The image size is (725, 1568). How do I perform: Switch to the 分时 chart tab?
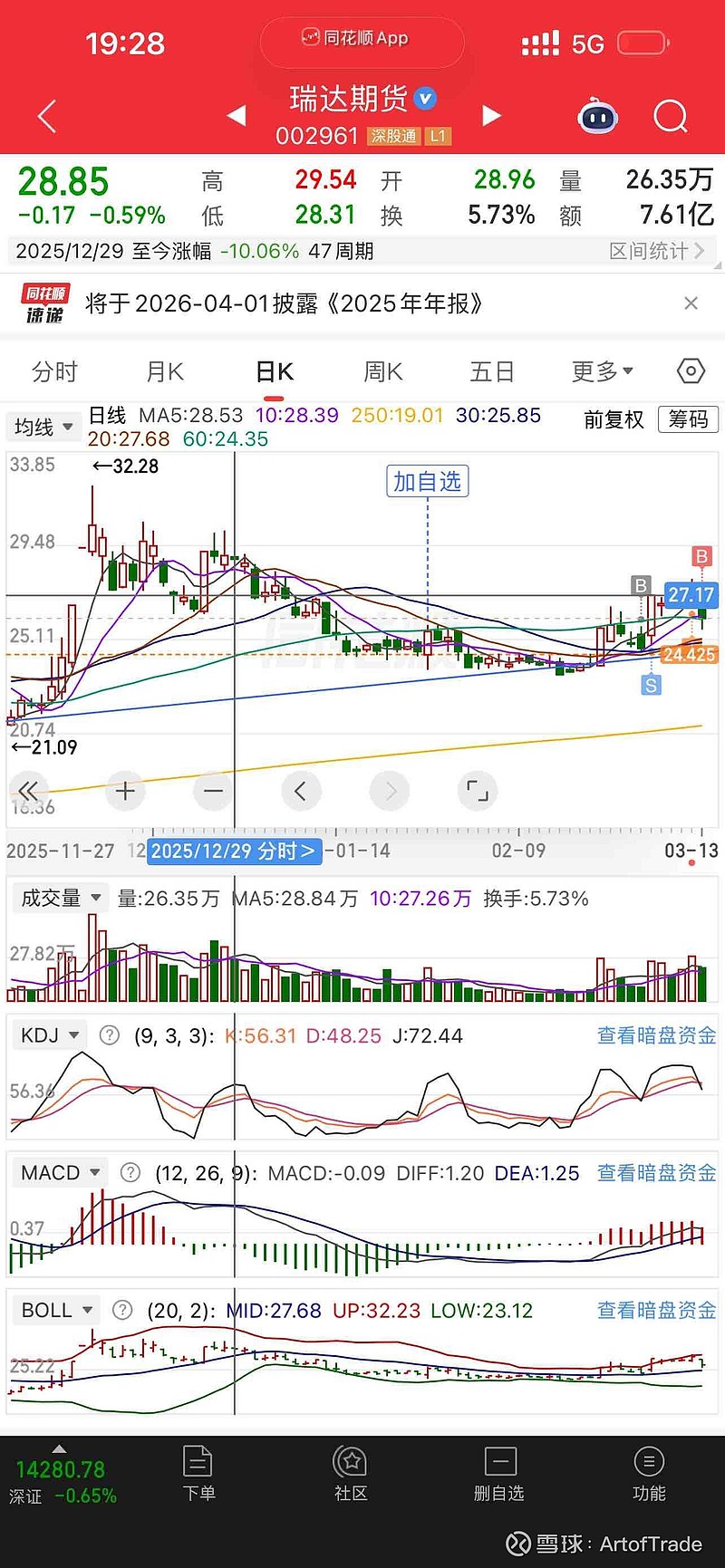54,371
